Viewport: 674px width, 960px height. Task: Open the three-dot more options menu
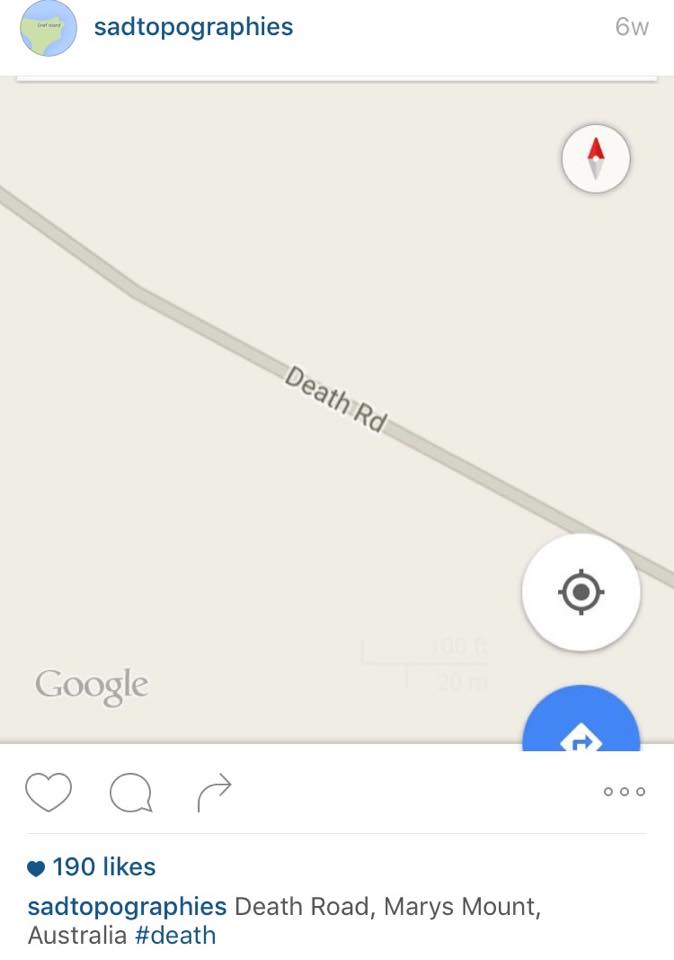tap(624, 792)
